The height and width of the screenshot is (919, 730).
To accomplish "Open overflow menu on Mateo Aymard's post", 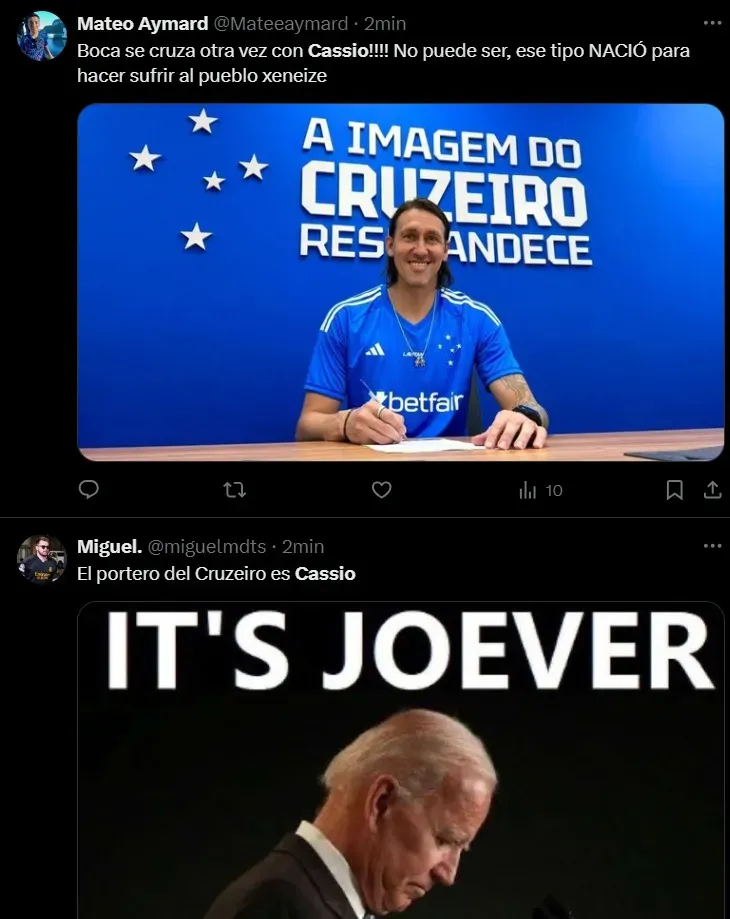I will coord(712,22).
